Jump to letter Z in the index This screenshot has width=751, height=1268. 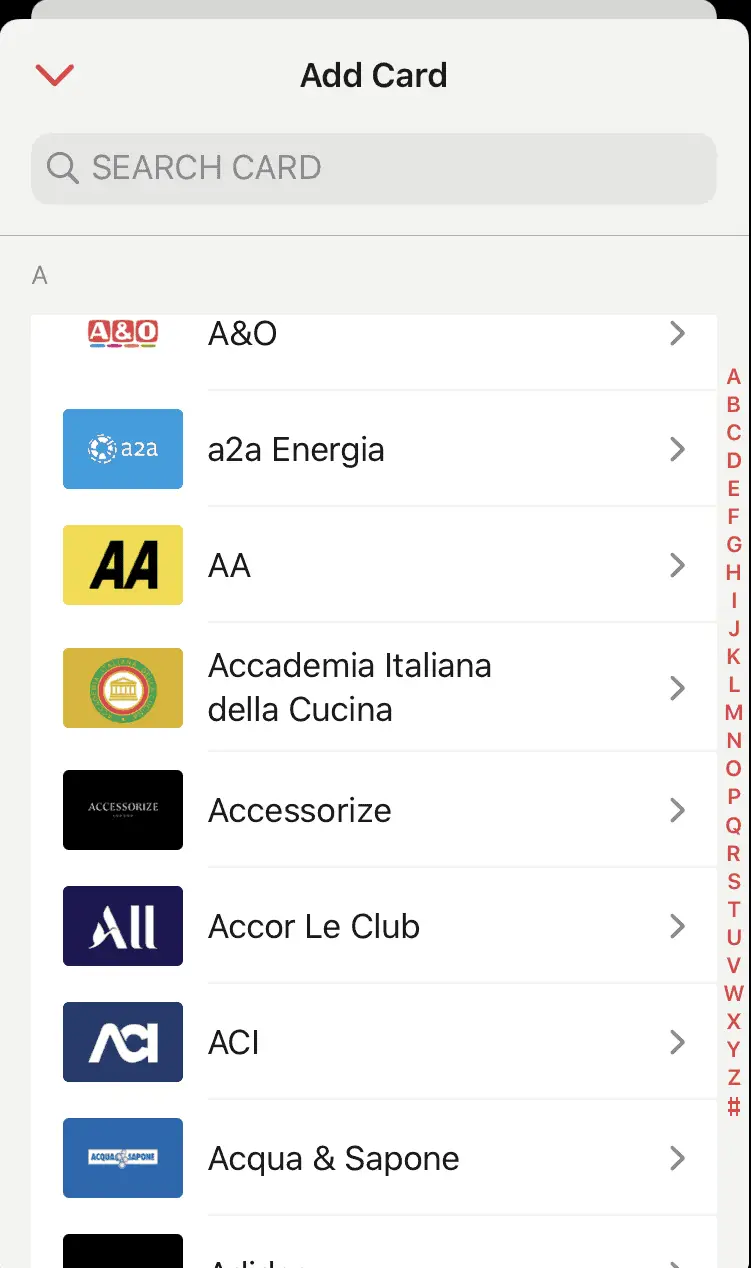click(733, 1078)
